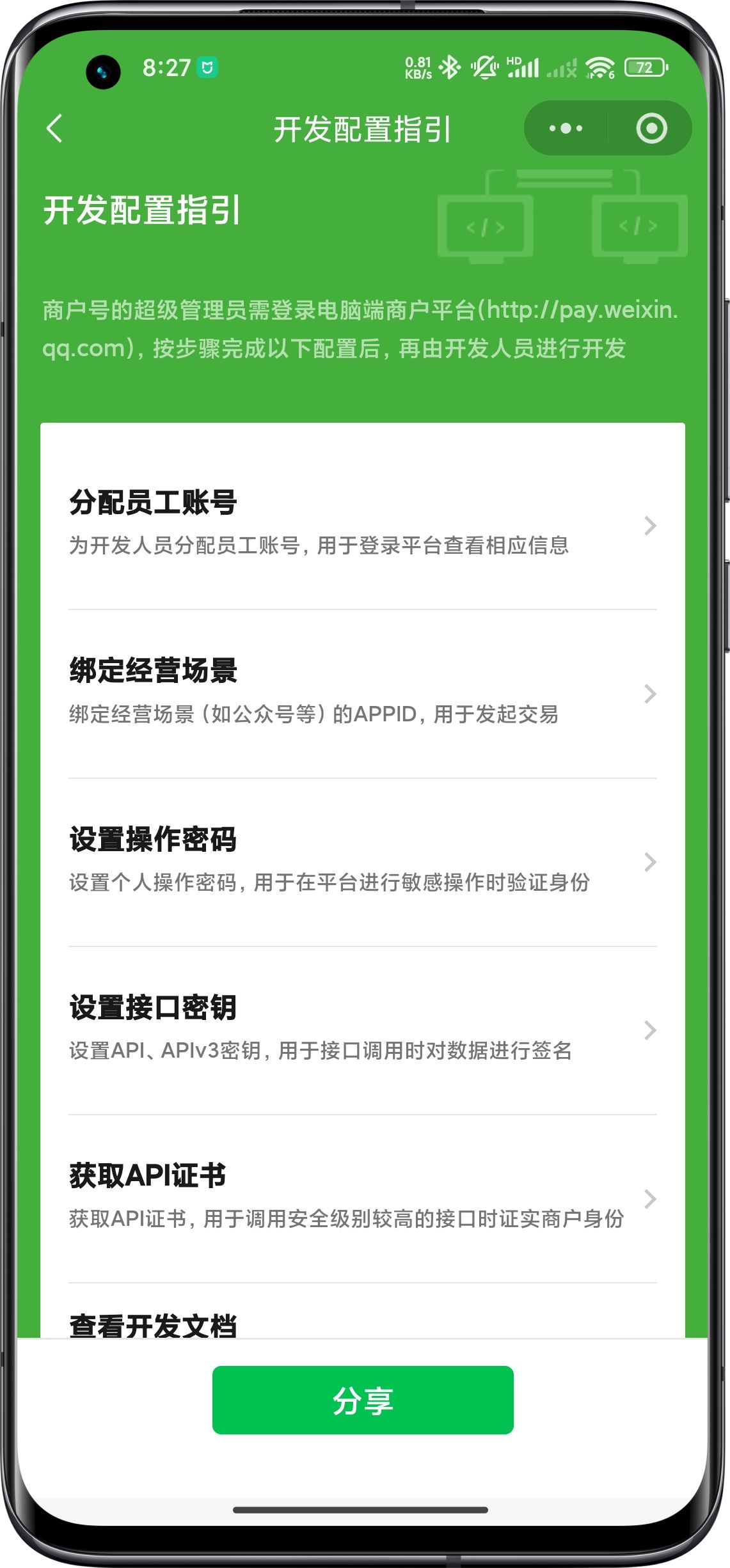Tap the green 分享 button

[363, 1400]
